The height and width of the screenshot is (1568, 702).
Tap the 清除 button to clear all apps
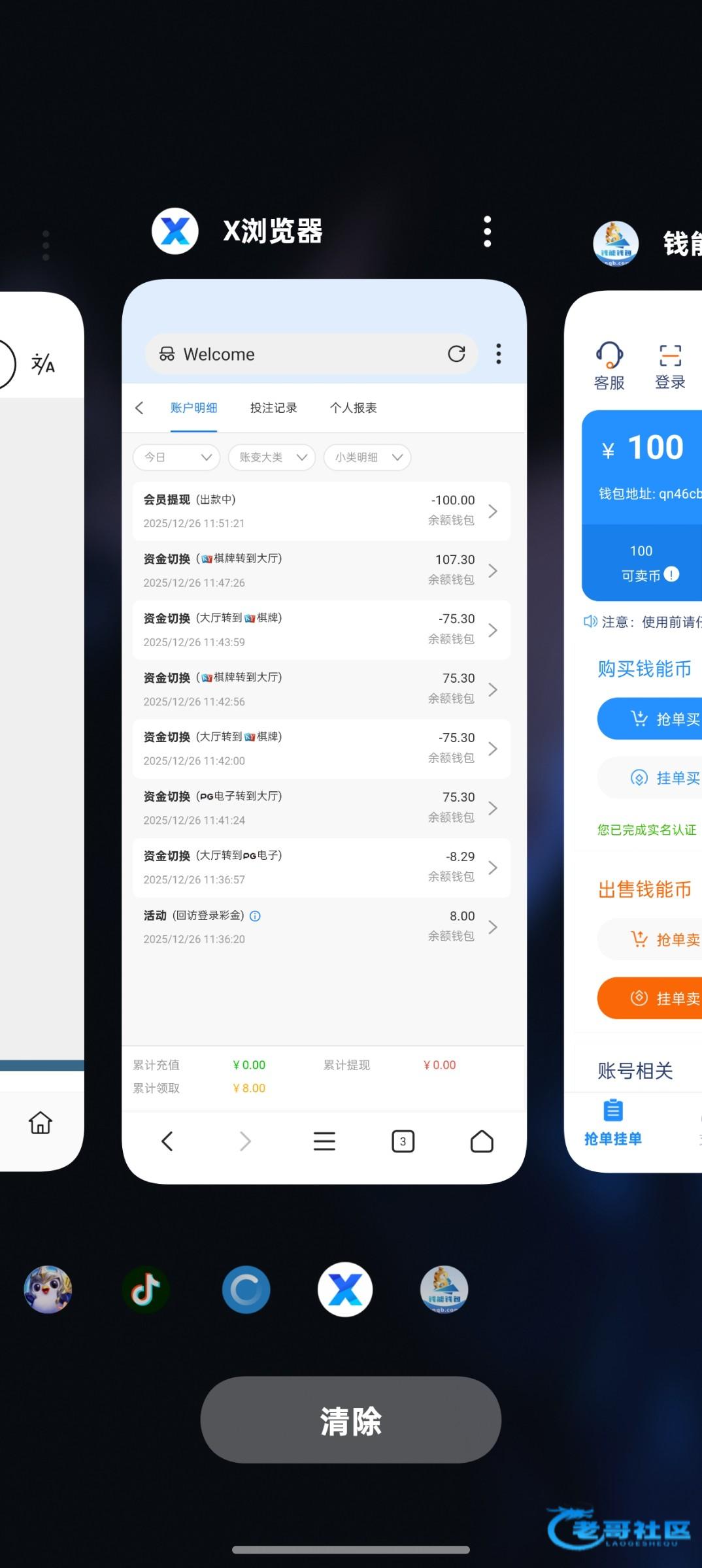tap(350, 1420)
